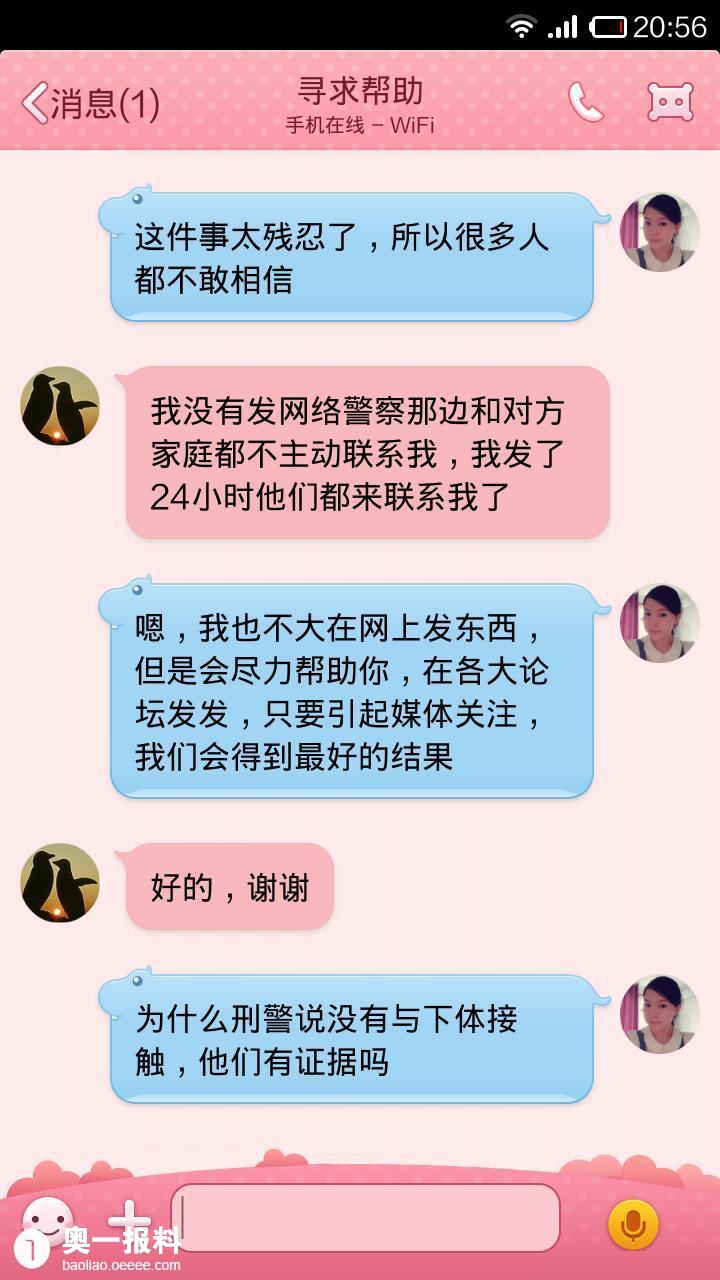Image resolution: width=720 pixels, height=1280 pixels.
Task: Start a voice call with 寻求帮助
Action: pos(586,102)
